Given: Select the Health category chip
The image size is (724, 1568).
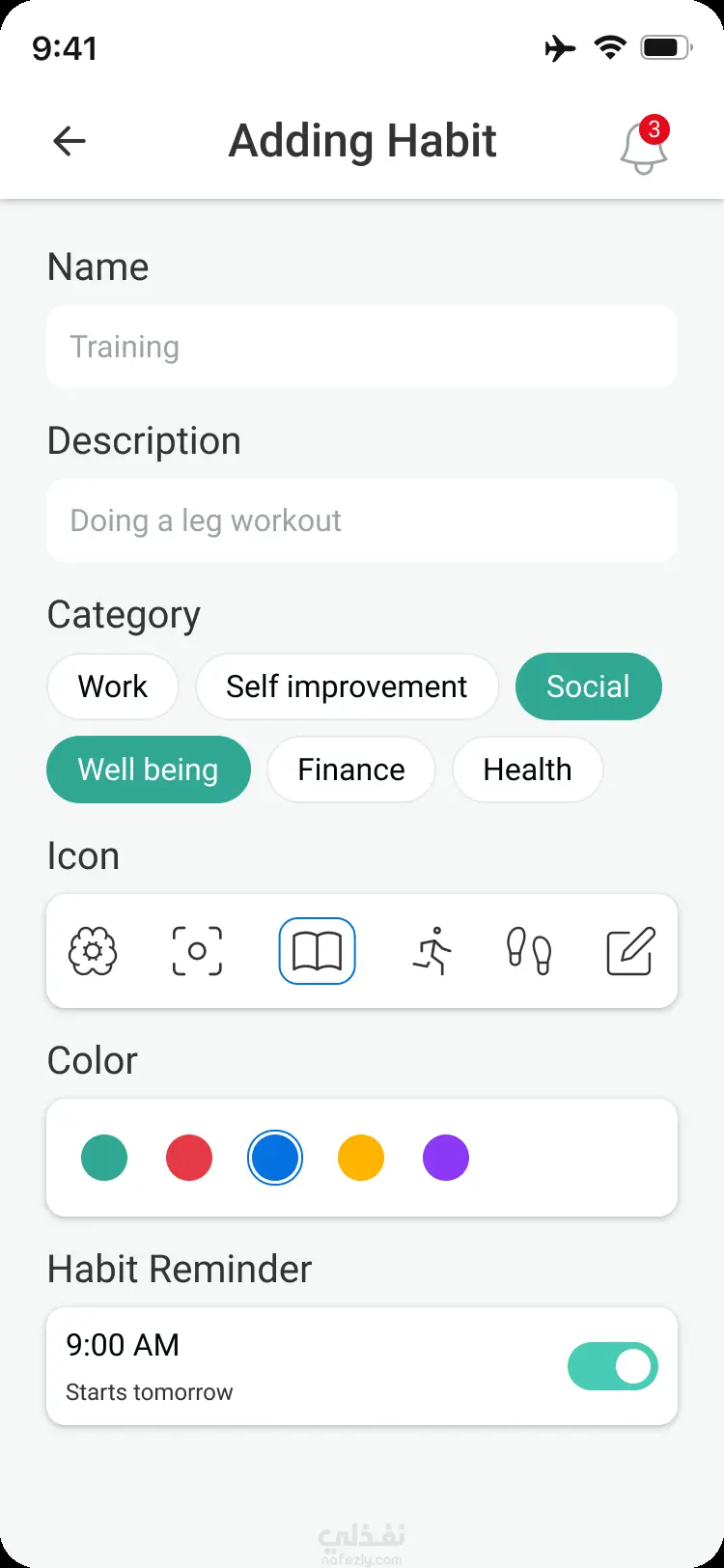Looking at the screenshot, I should pos(527,770).
